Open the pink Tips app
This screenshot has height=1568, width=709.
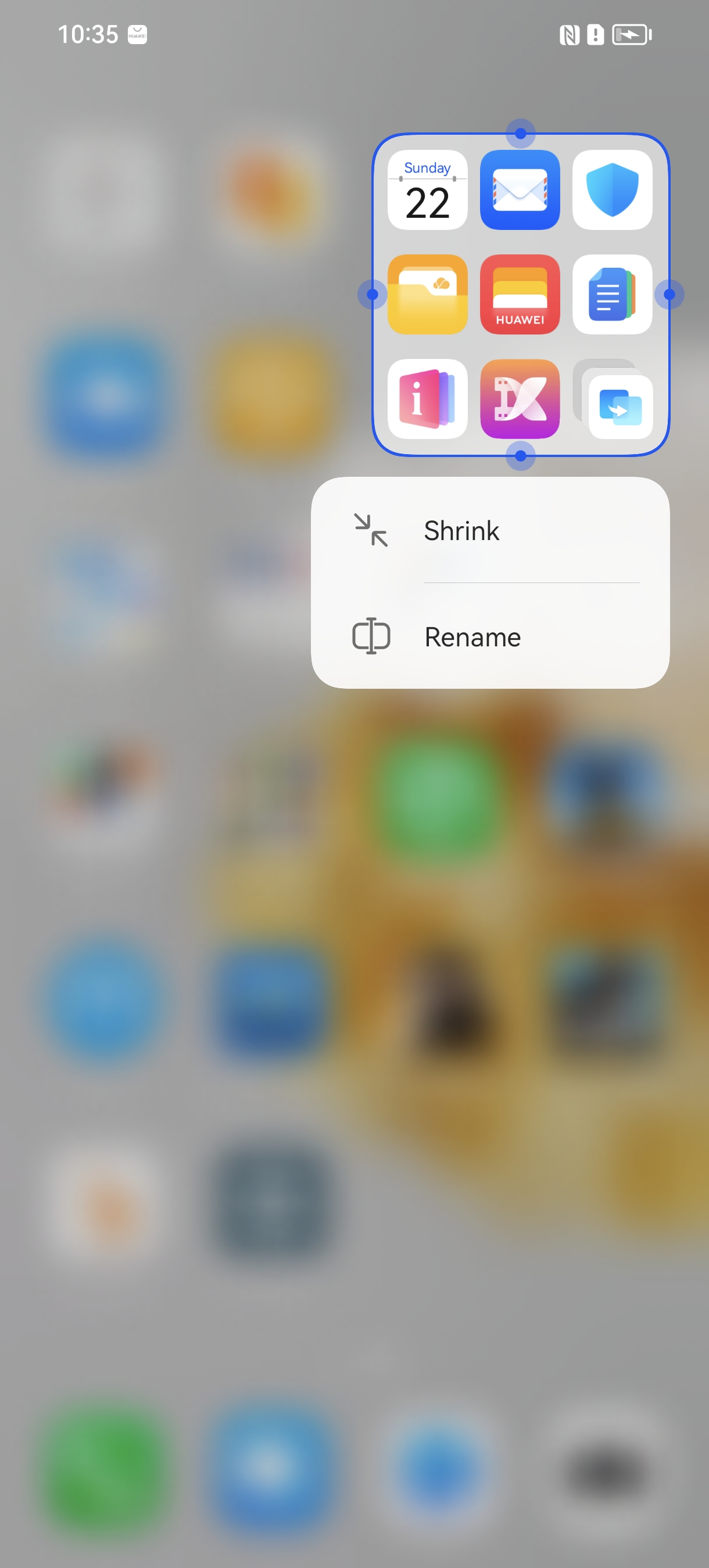[428, 400]
